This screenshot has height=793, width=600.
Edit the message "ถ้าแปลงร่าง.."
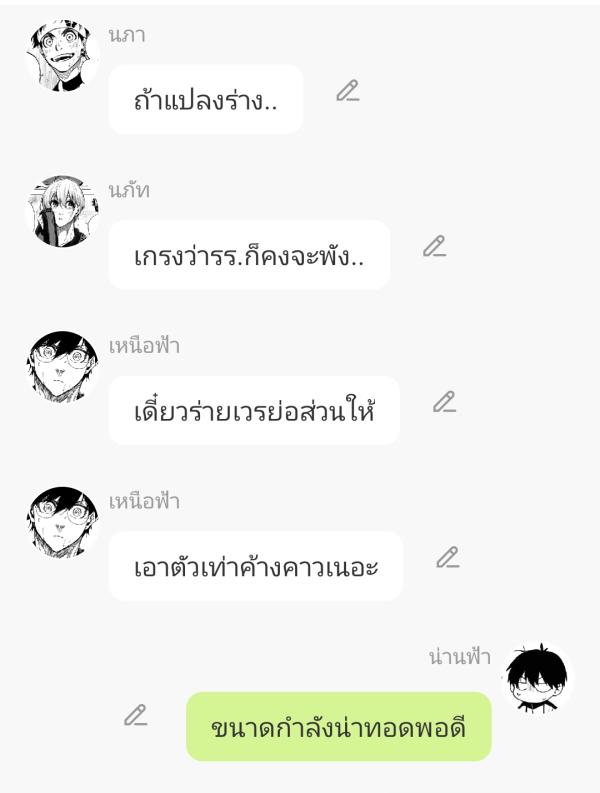coord(347,91)
